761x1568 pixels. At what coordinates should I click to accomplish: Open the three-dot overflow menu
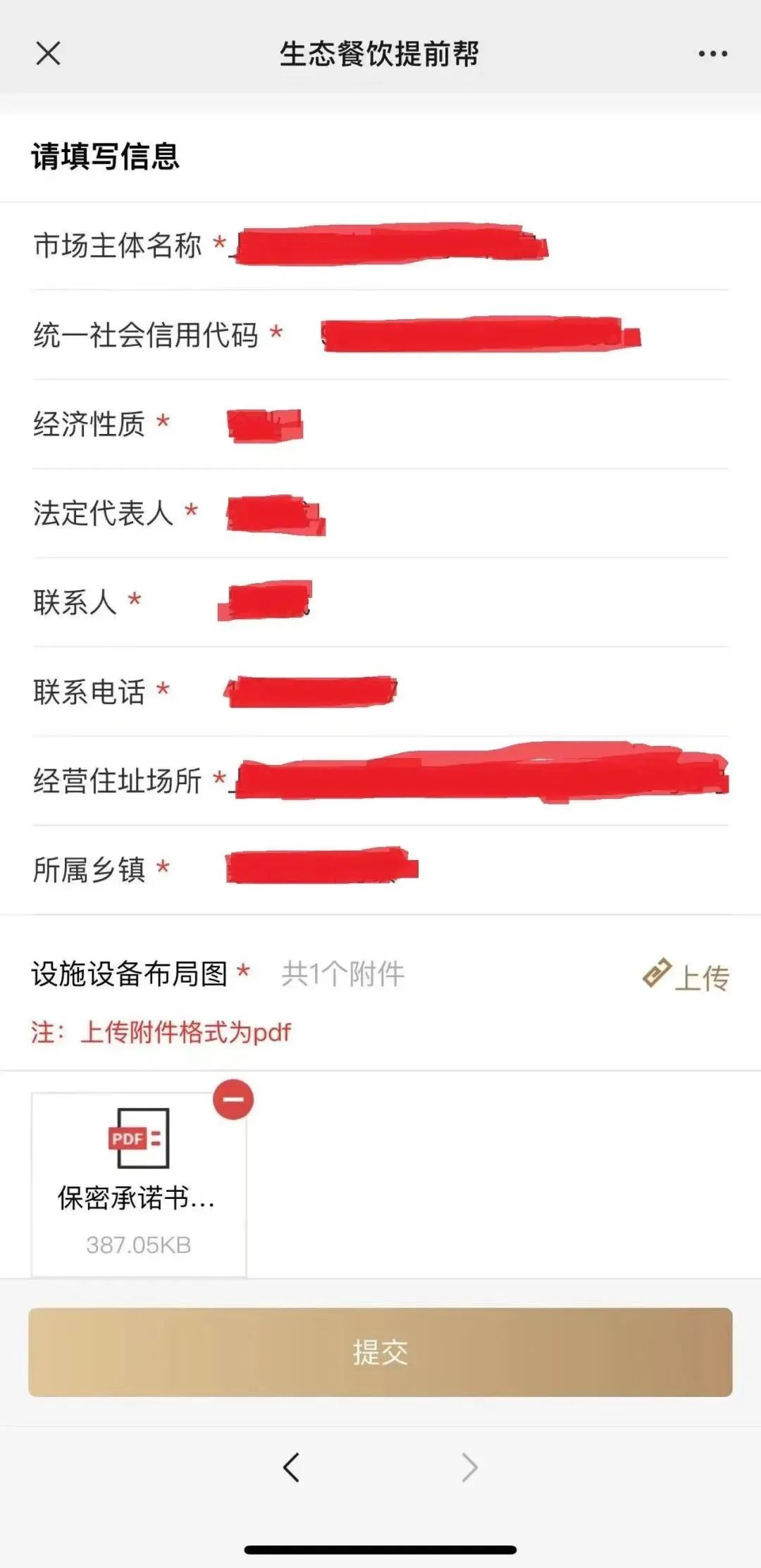tap(712, 54)
